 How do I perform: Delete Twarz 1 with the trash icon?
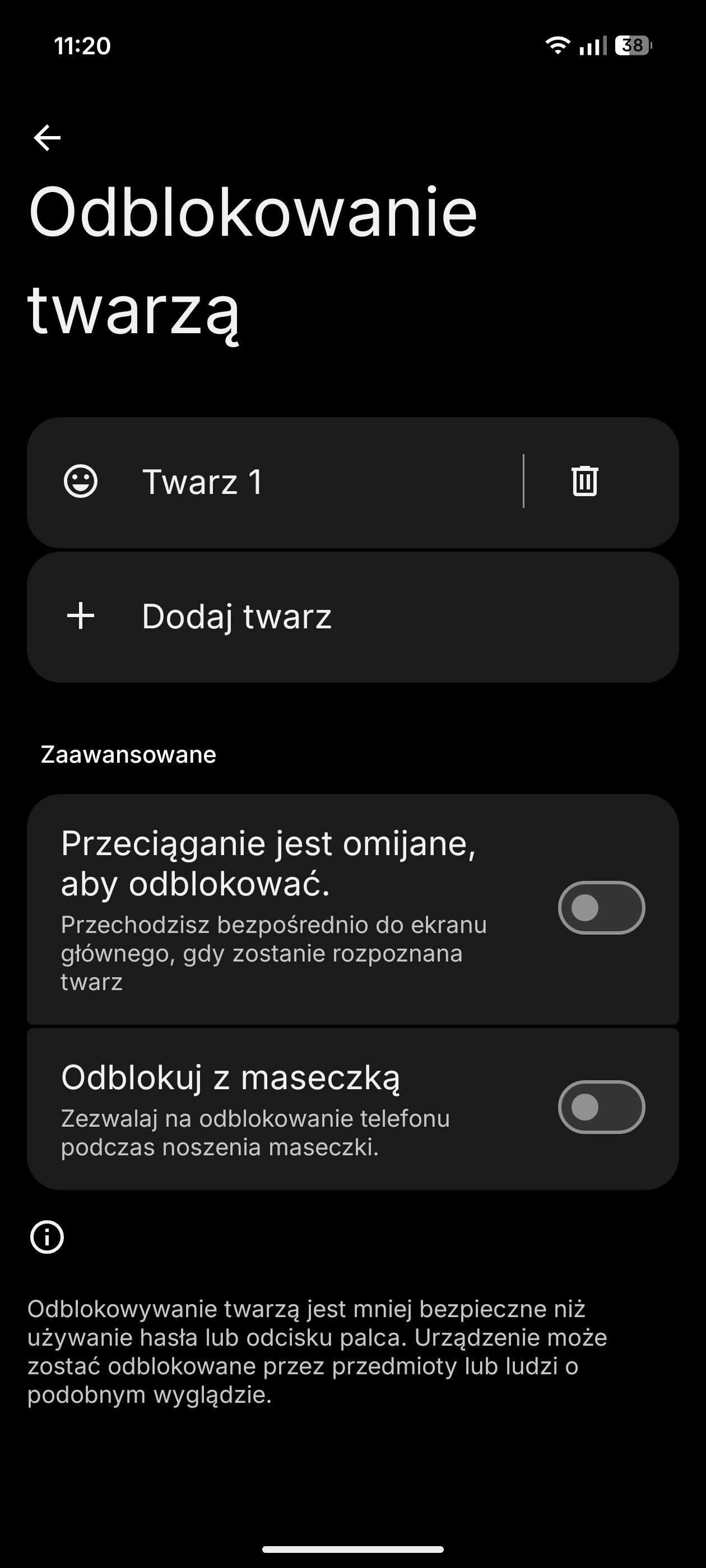coord(584,481)
